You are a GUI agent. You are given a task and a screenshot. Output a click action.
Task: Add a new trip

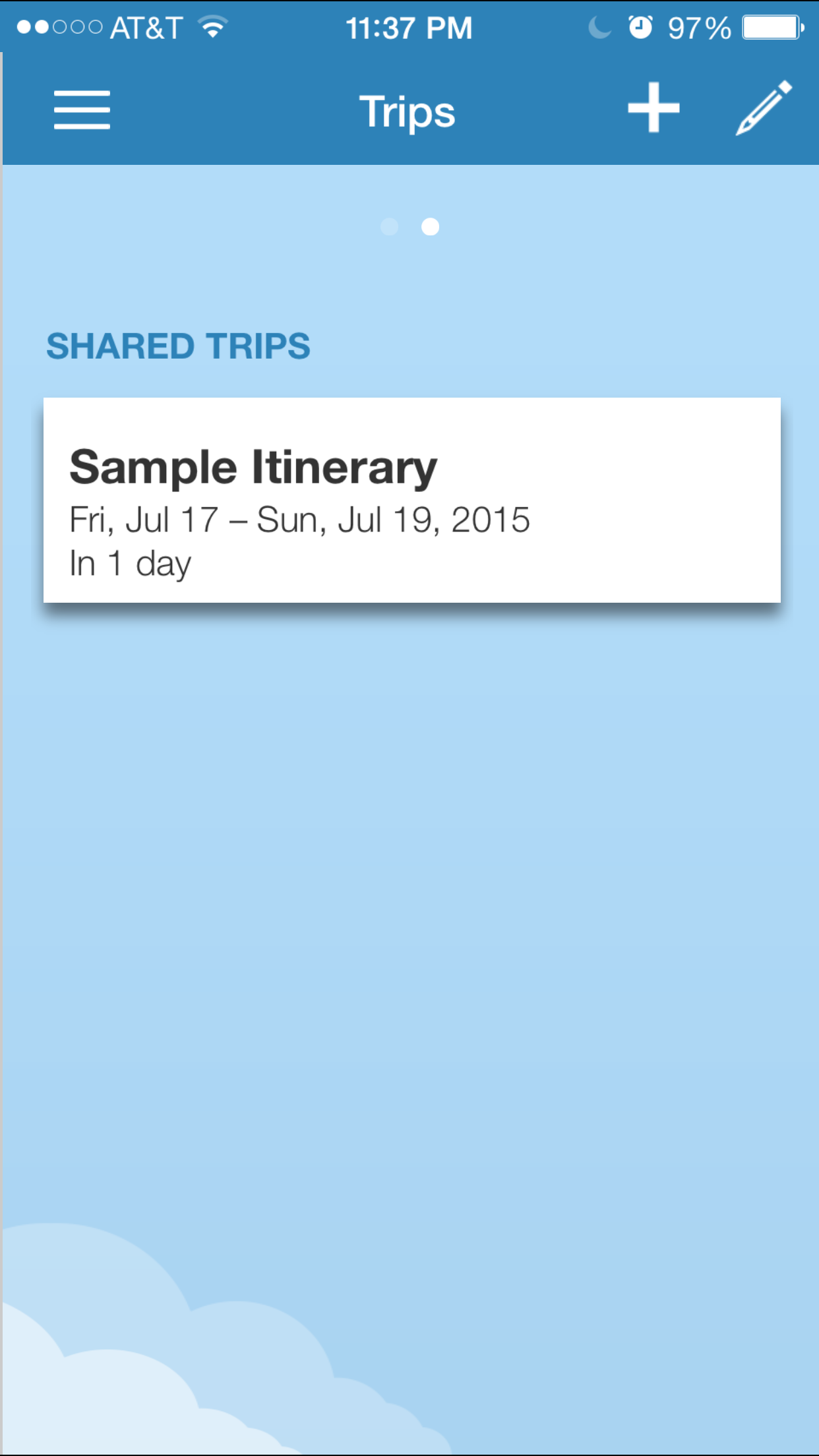click(x=653, y=108)
